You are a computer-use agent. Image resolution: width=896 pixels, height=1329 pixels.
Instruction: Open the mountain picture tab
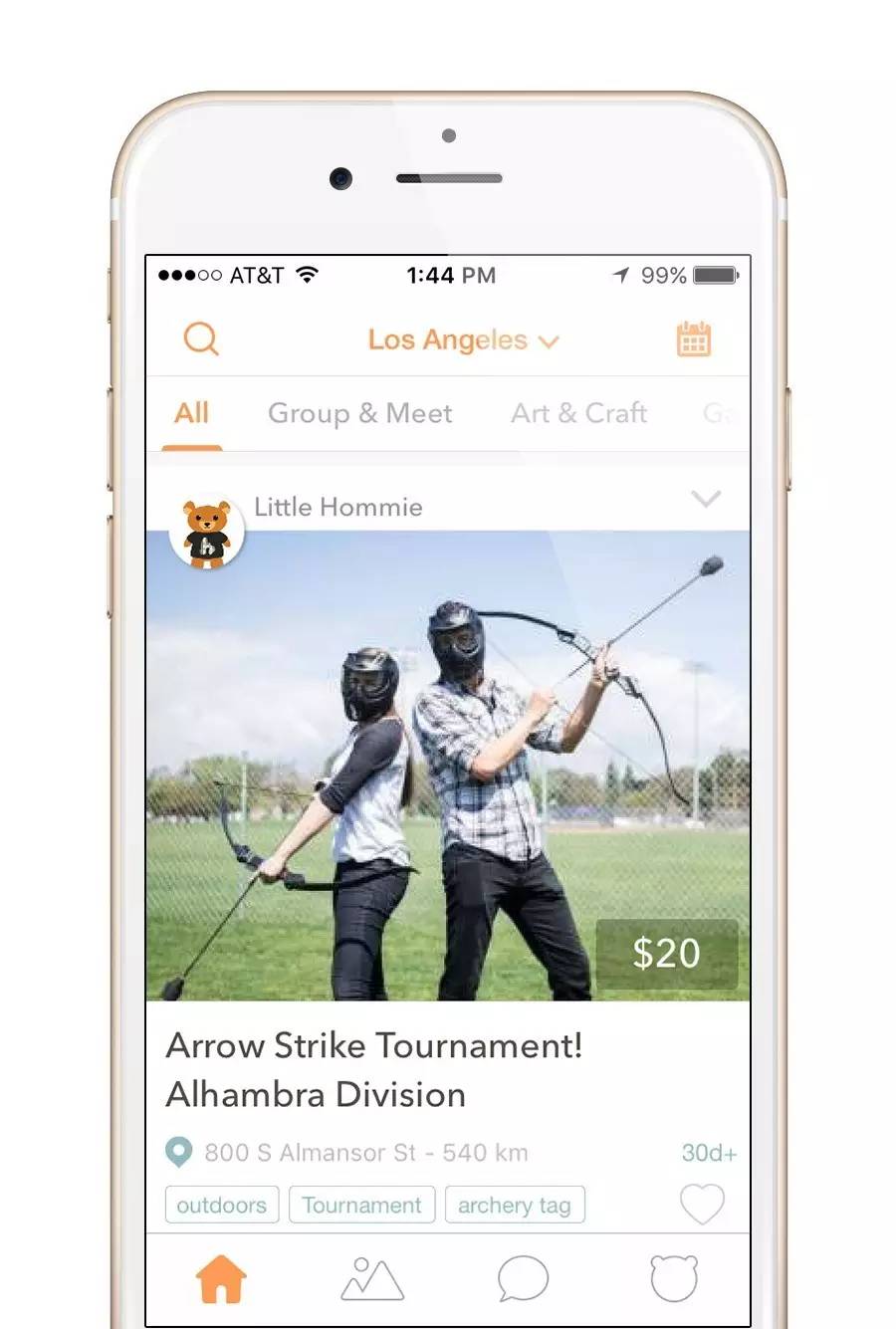point(372,1279)
